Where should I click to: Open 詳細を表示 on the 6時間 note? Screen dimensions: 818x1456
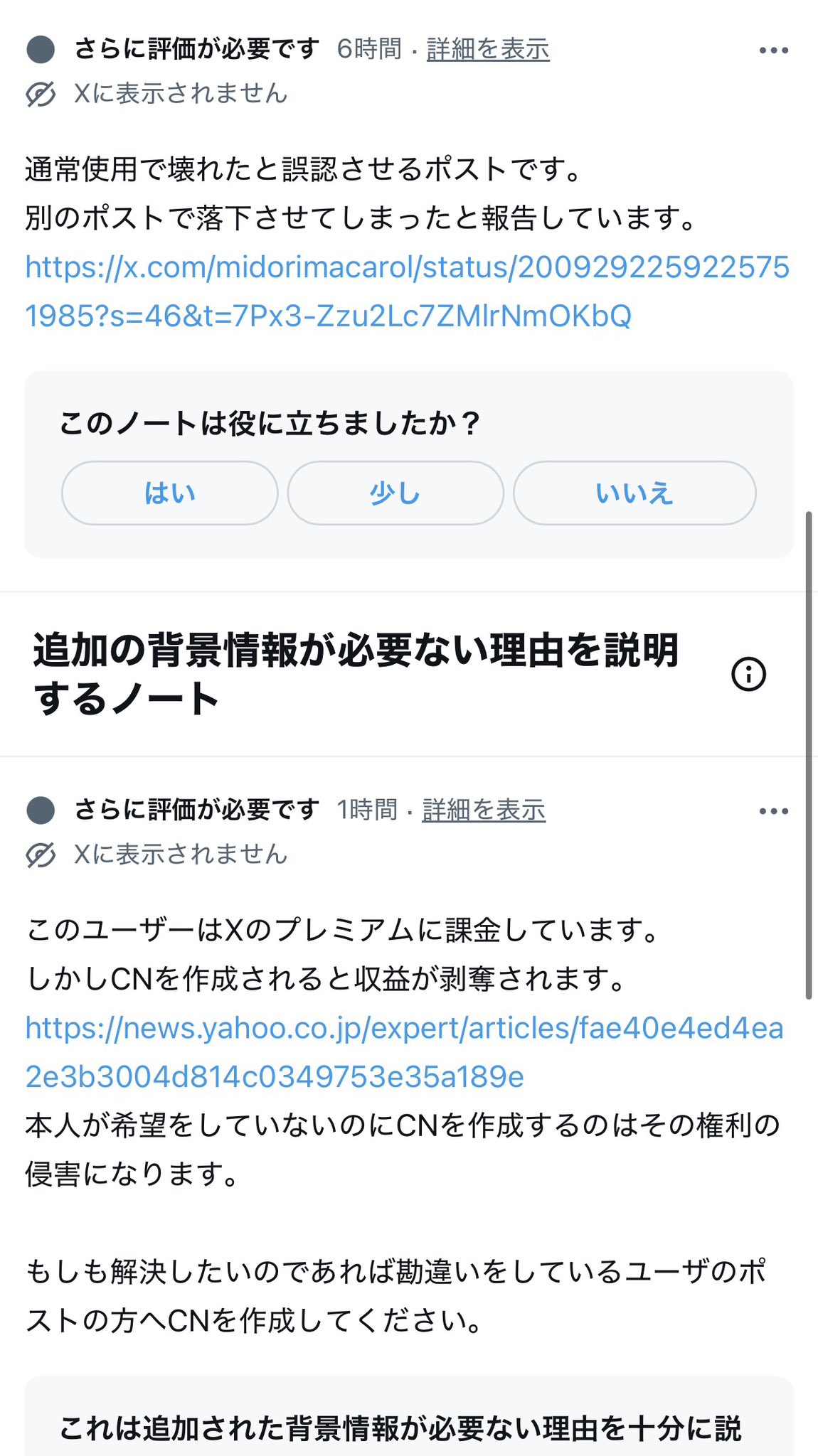488,50
